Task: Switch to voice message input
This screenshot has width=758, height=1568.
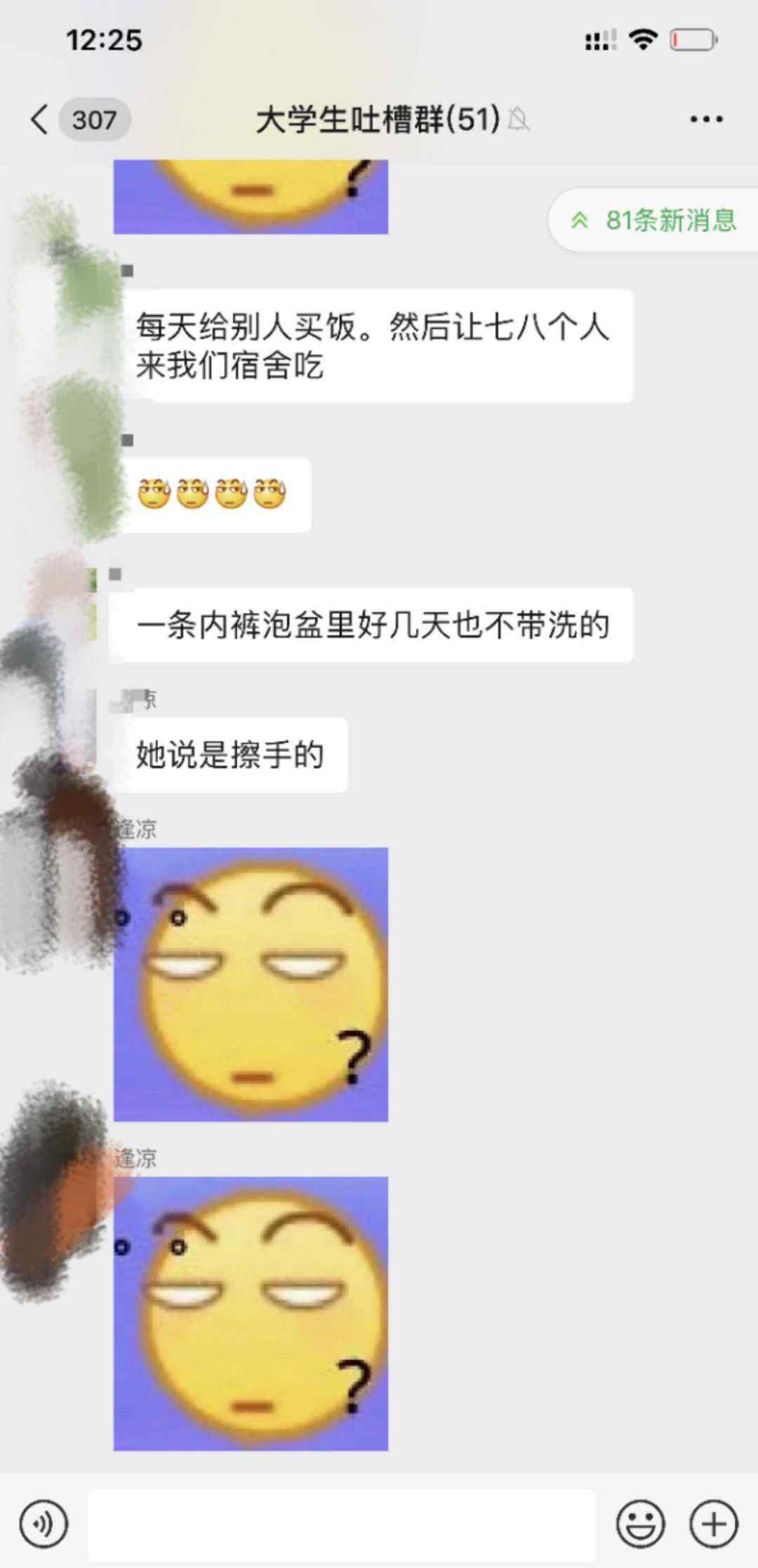Action: tap(44, 1524)
